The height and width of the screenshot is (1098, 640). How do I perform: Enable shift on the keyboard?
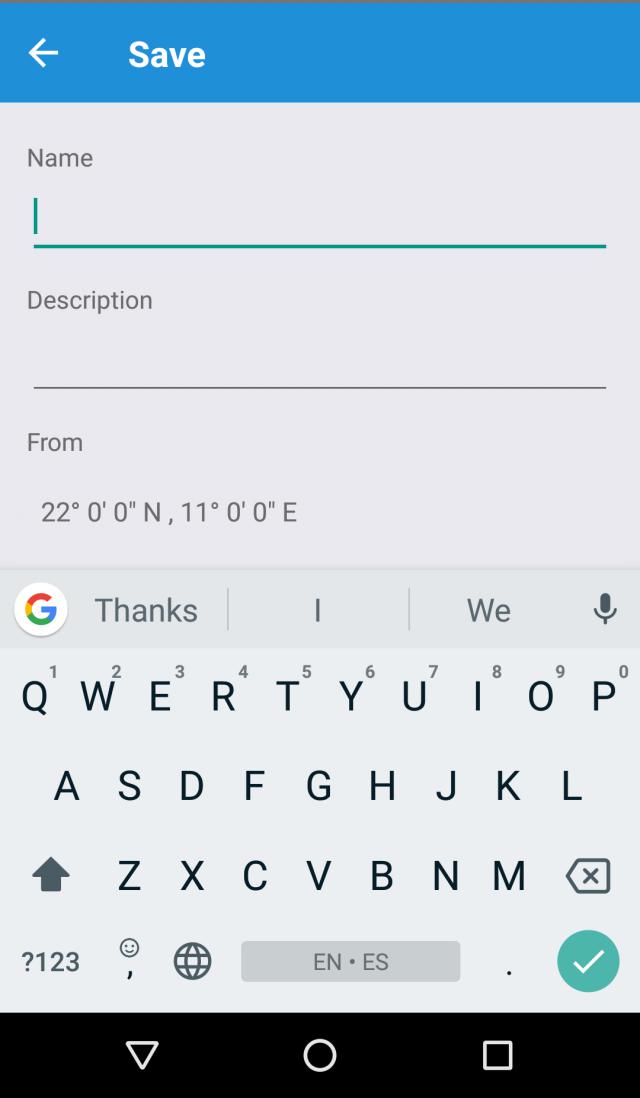[x=51, y=876]
